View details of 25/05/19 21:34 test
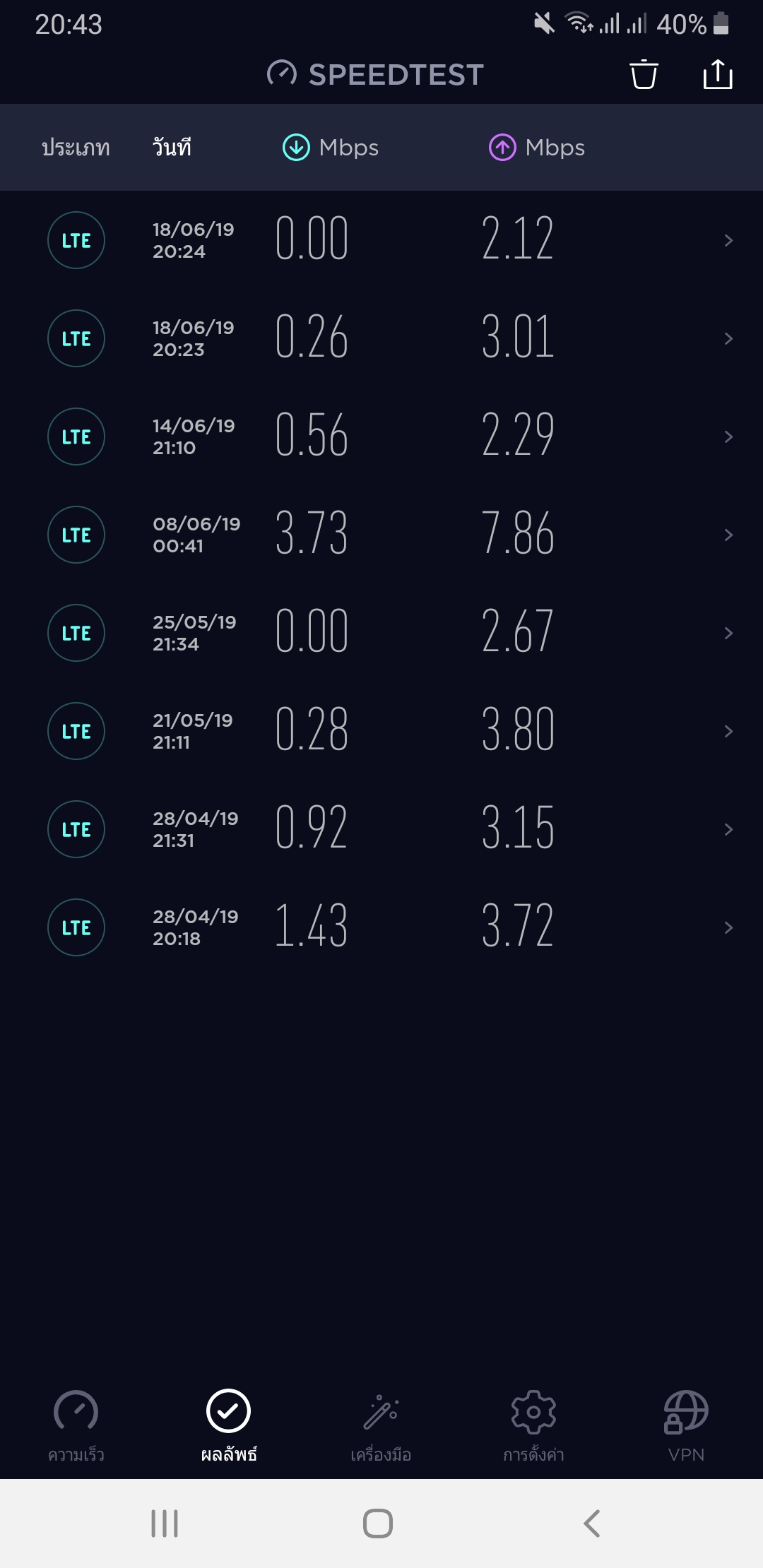763x1568 pixels. 381,633
